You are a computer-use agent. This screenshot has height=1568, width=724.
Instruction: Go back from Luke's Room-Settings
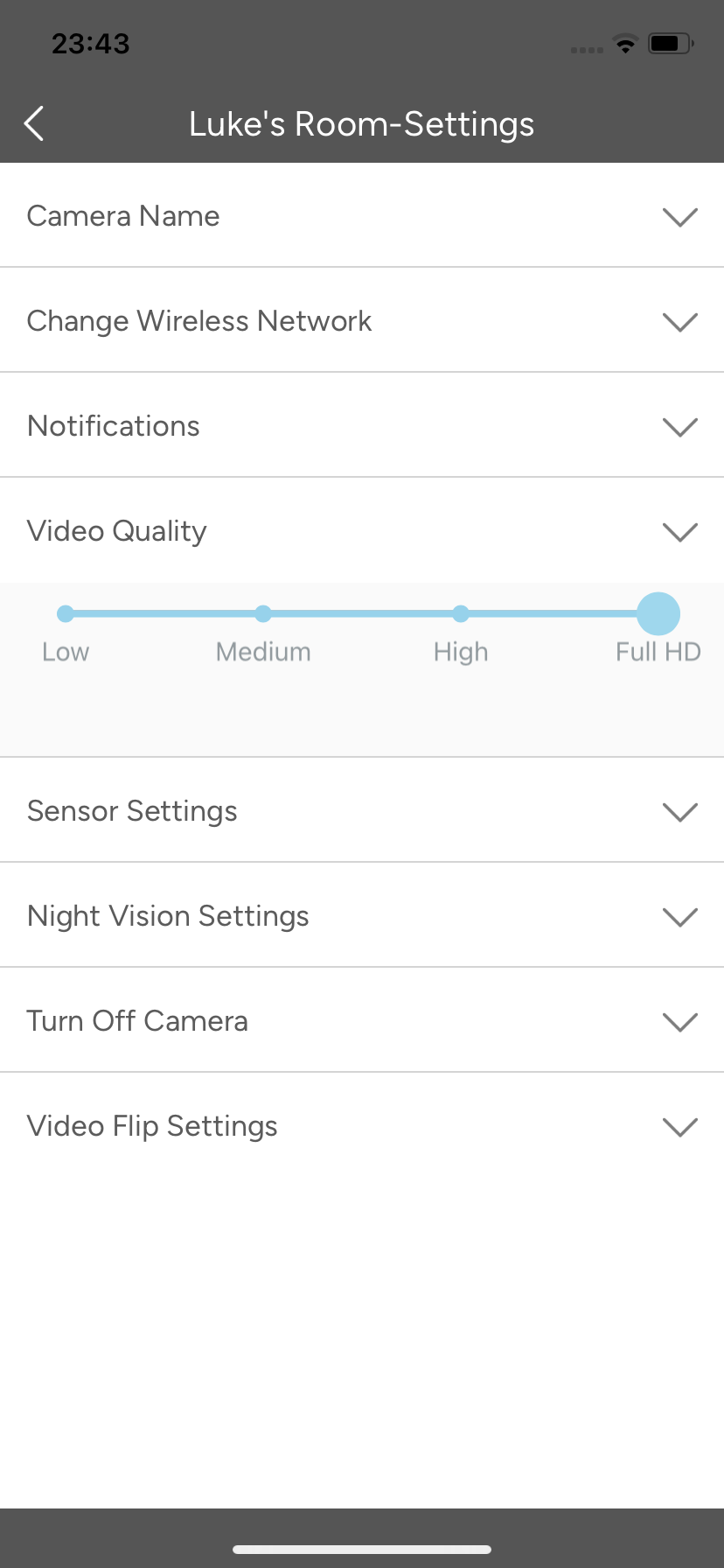[x=34, y=123]
